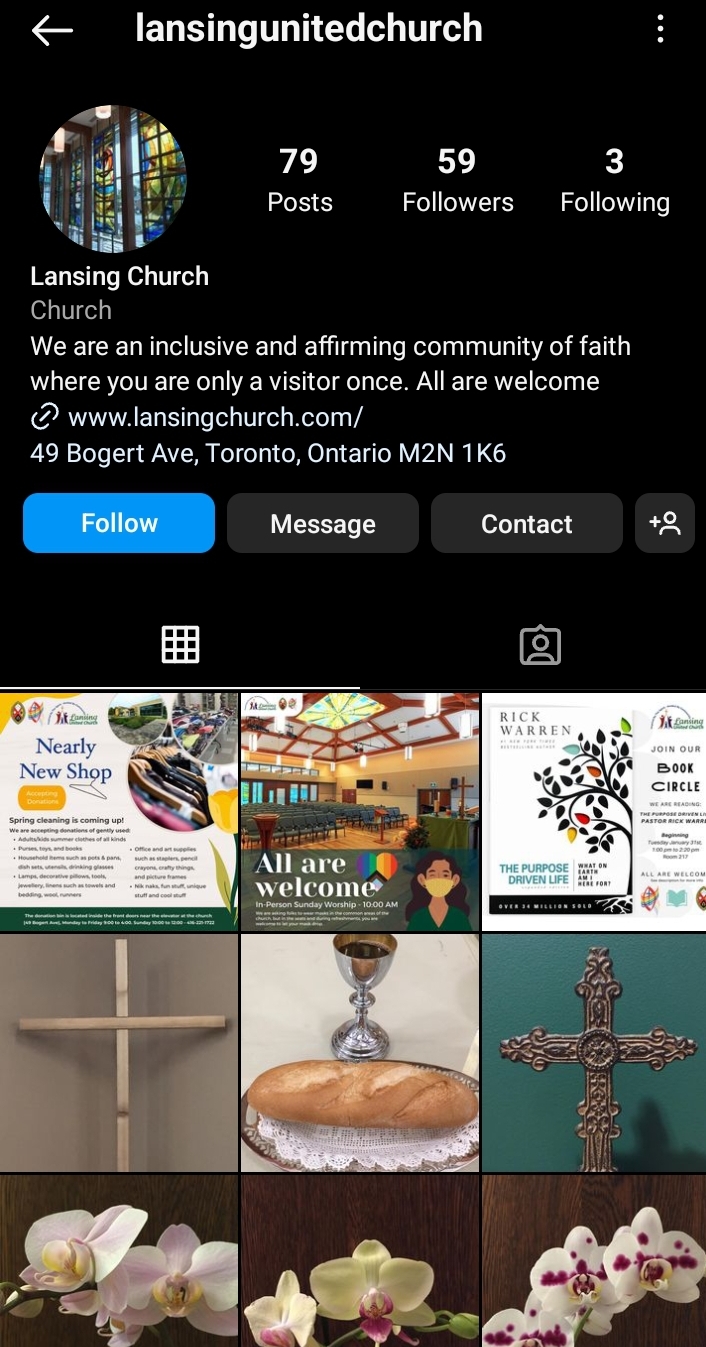Open the ornate metal cross post
Image resolution: width=706 pixels, height=1347 pixels.
[x=594, y=1052]
